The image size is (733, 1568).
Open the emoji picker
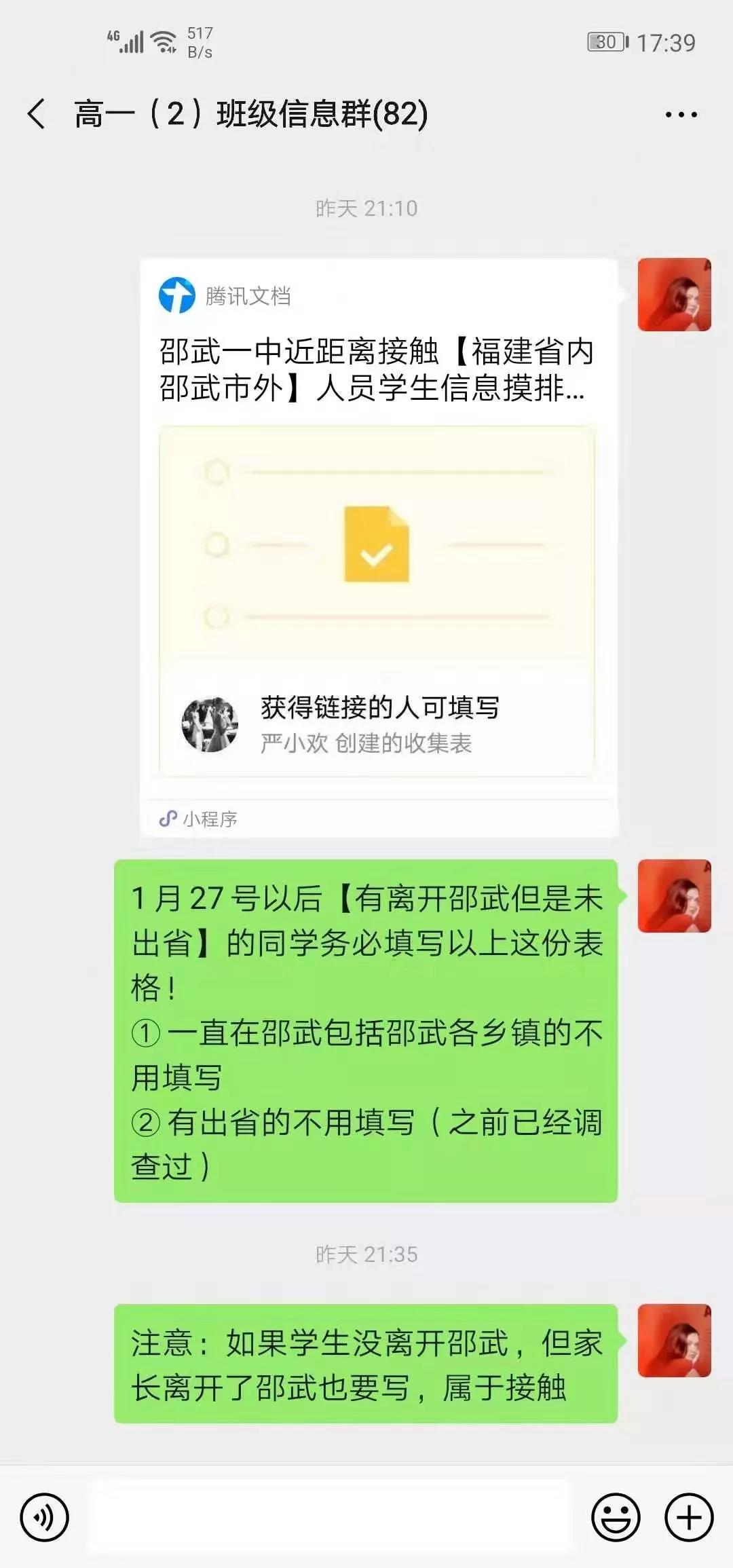pos(616,1517)
